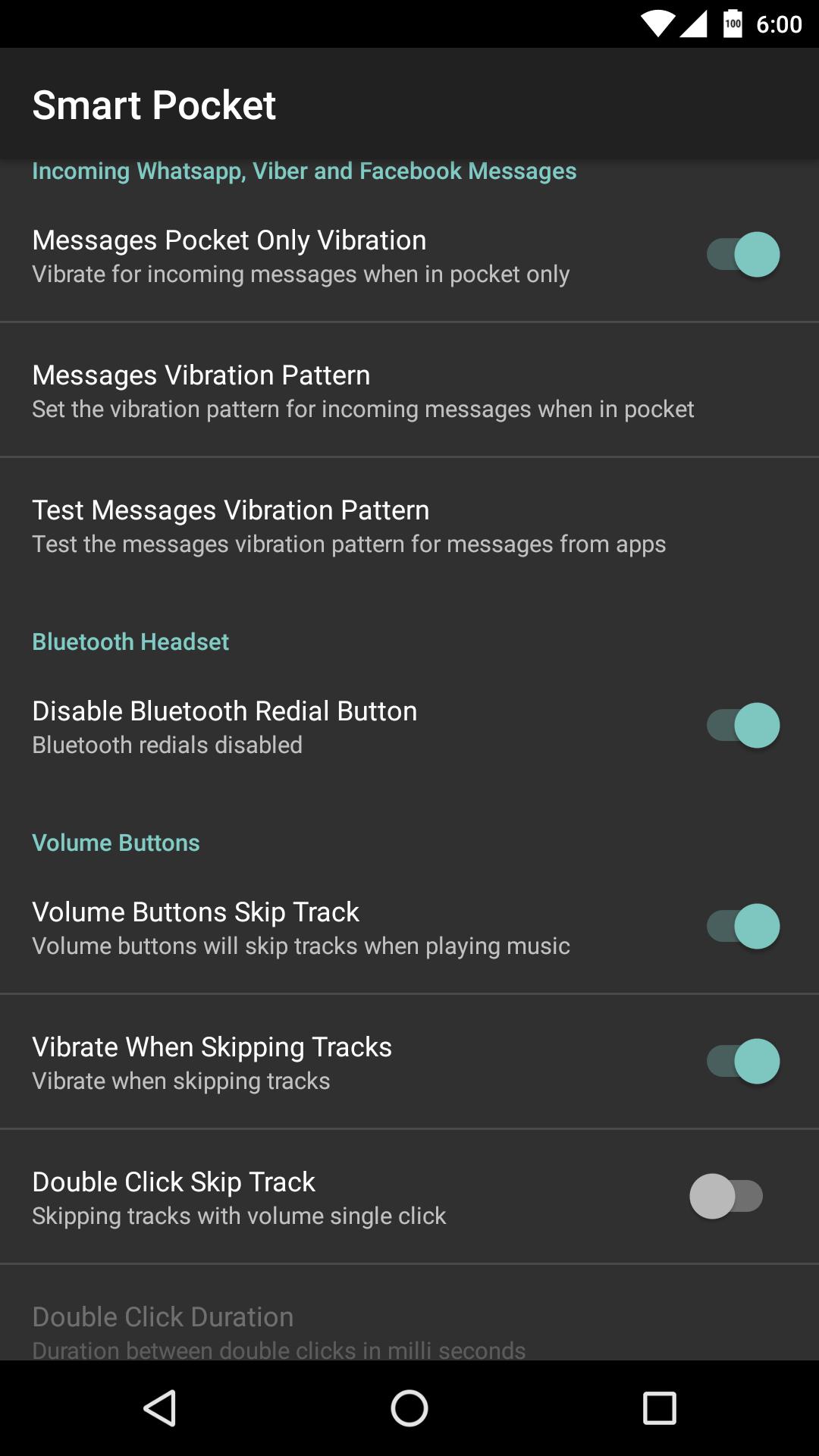Disable Volume Buttons Skip Track switch

click(x=742, y=927)
